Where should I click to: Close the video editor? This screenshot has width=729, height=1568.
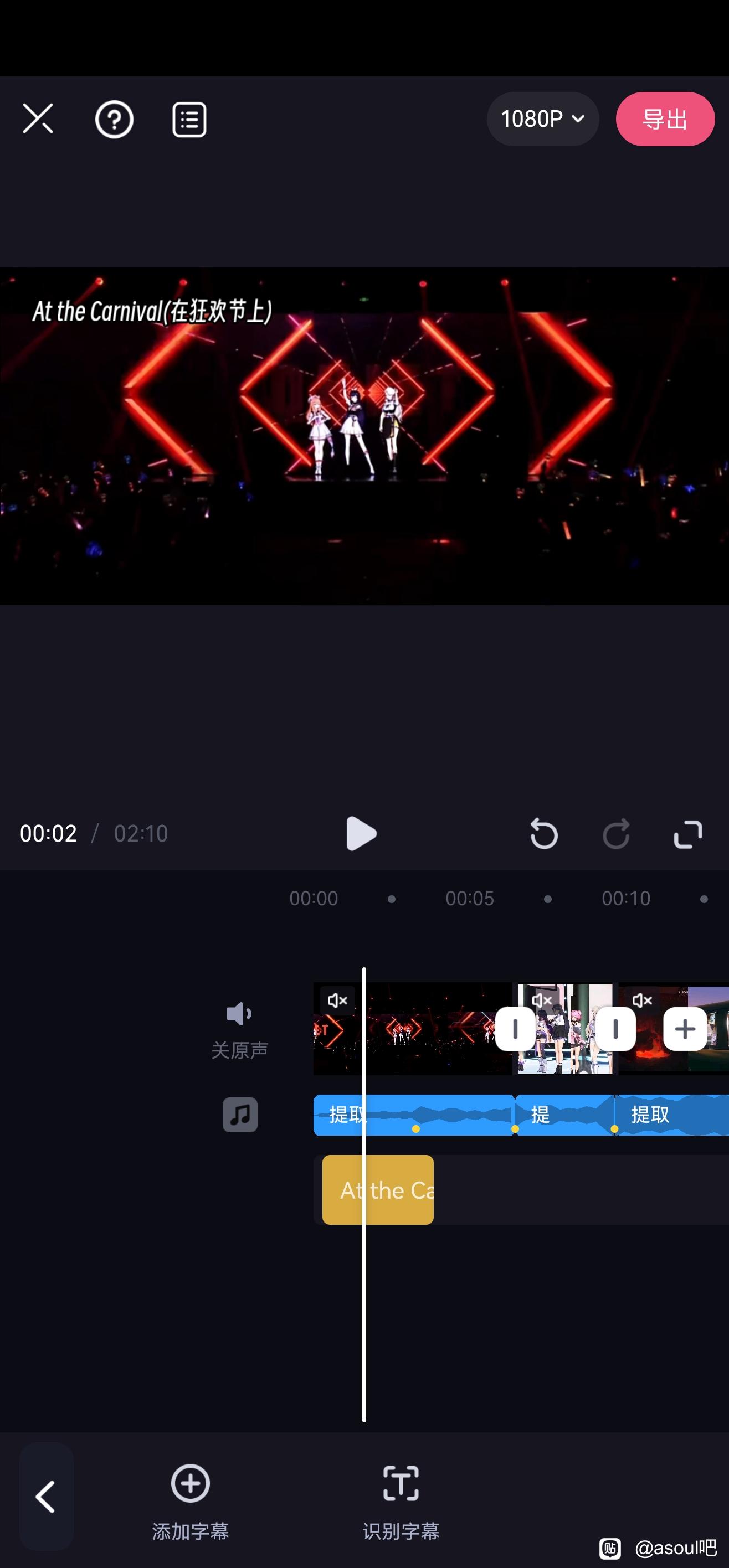point(38,118)
